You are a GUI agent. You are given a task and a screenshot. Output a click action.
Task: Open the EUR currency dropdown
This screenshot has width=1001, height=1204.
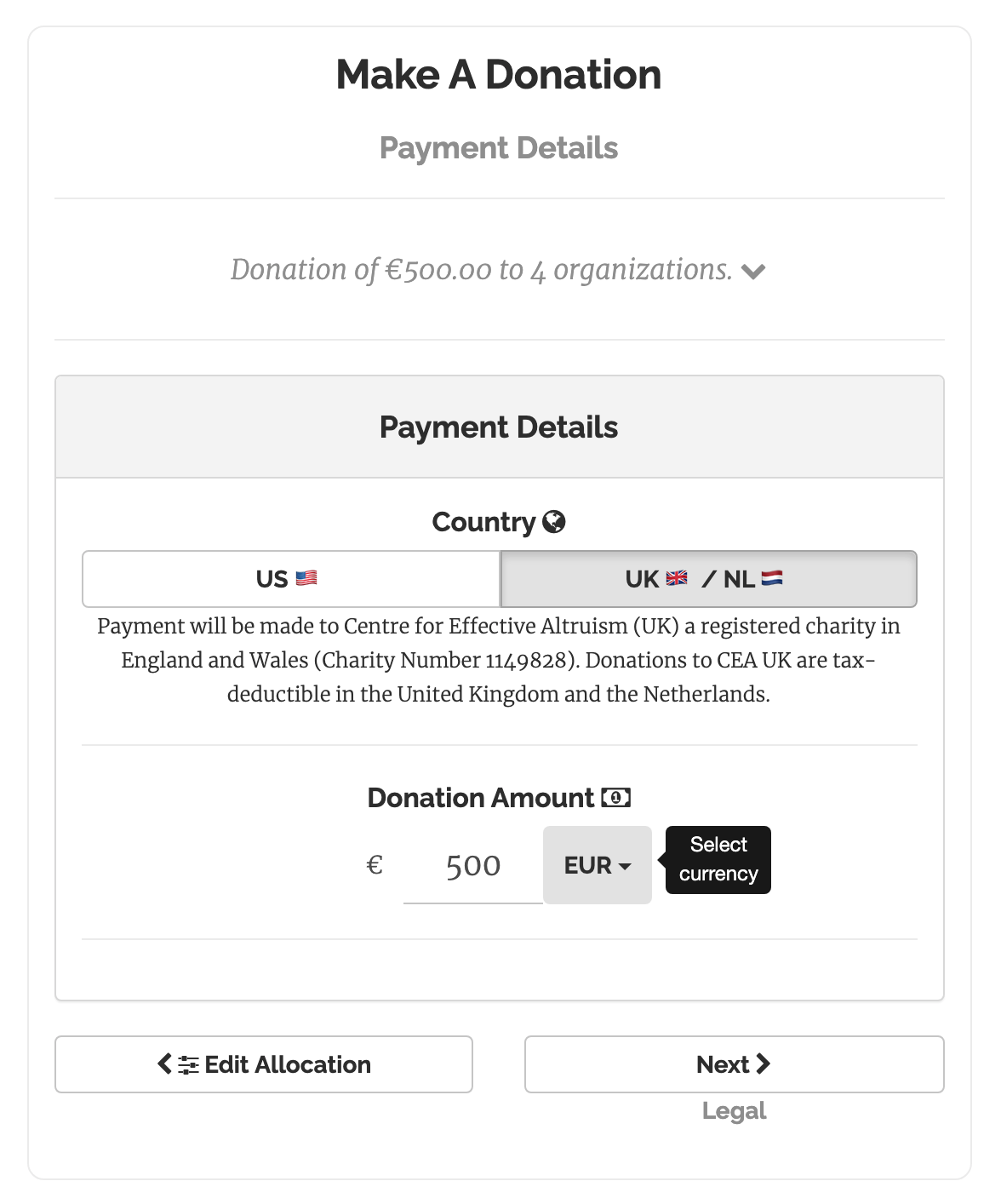click(x=597, y=865)
